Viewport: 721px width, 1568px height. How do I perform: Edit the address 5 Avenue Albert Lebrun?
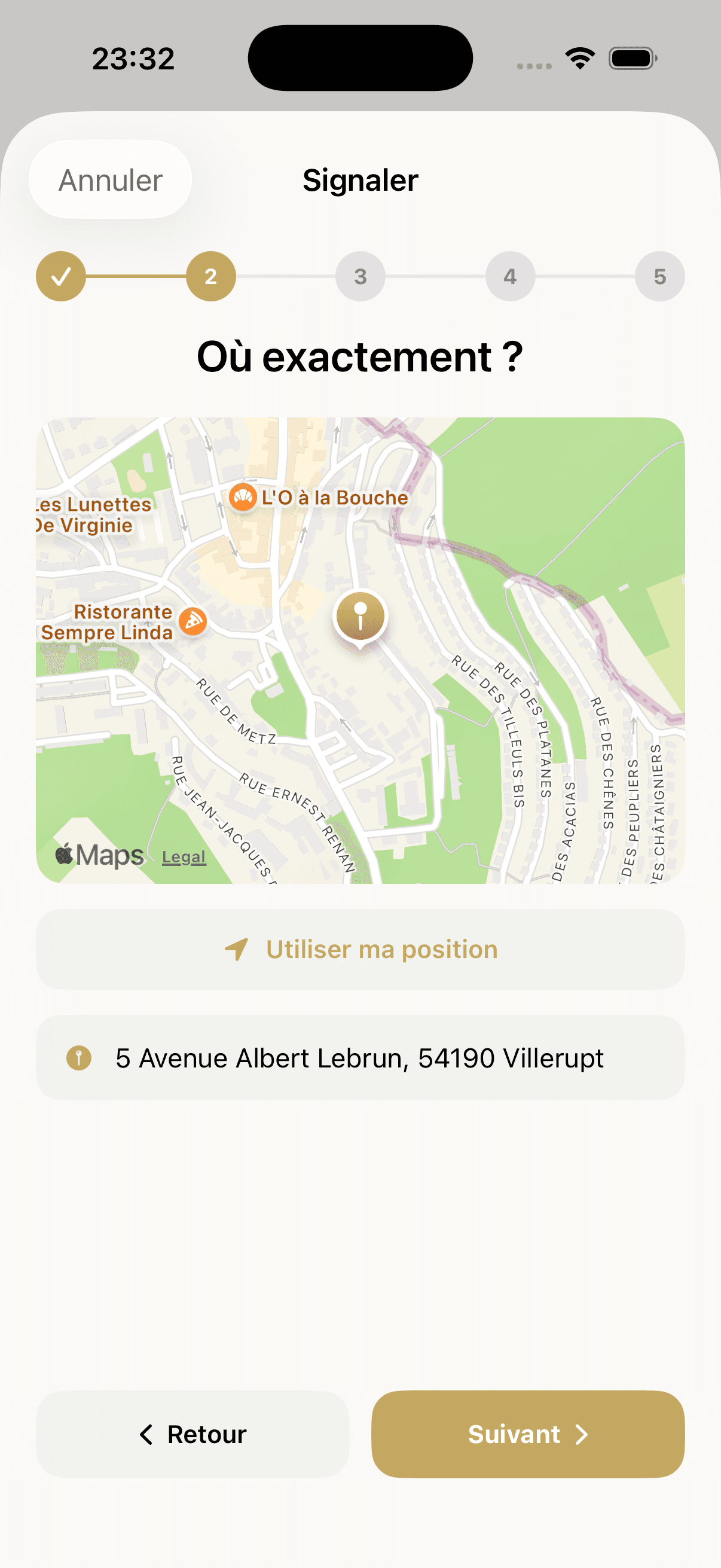(360, 1058)
